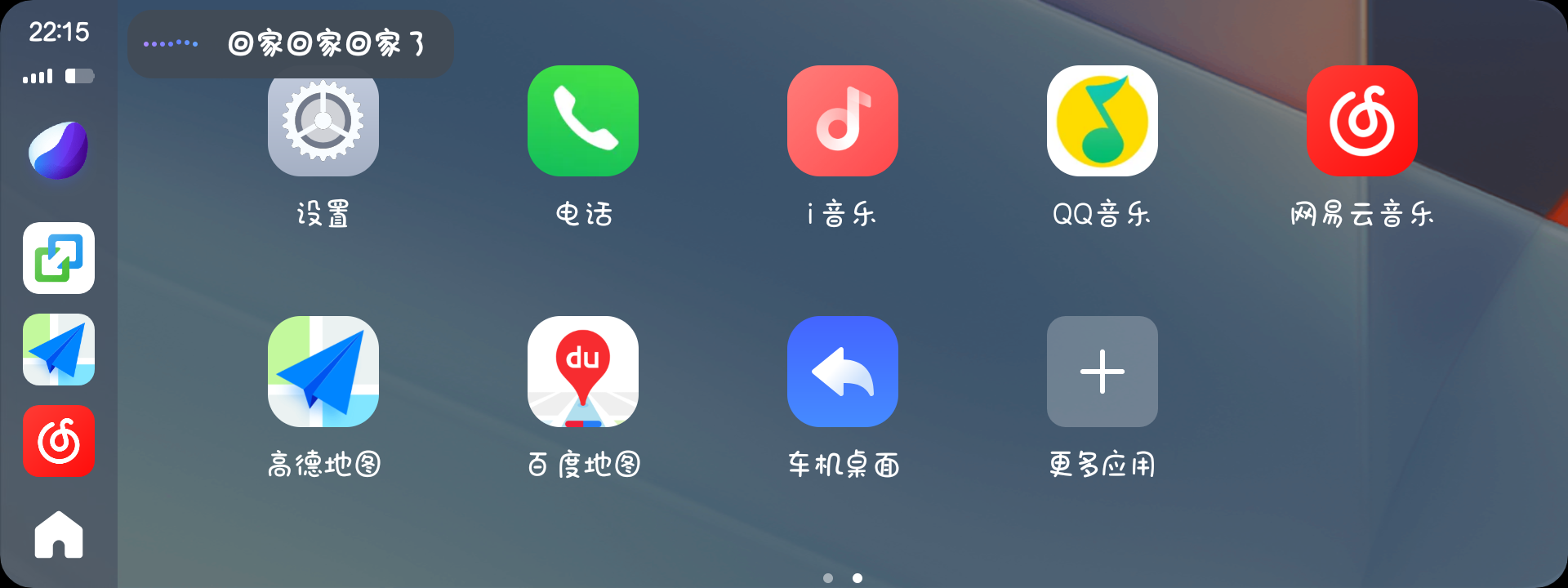This screenshot has width=1568, height=588.
Task: Launch the 百度地图 app
Action: tap(582, 372)
